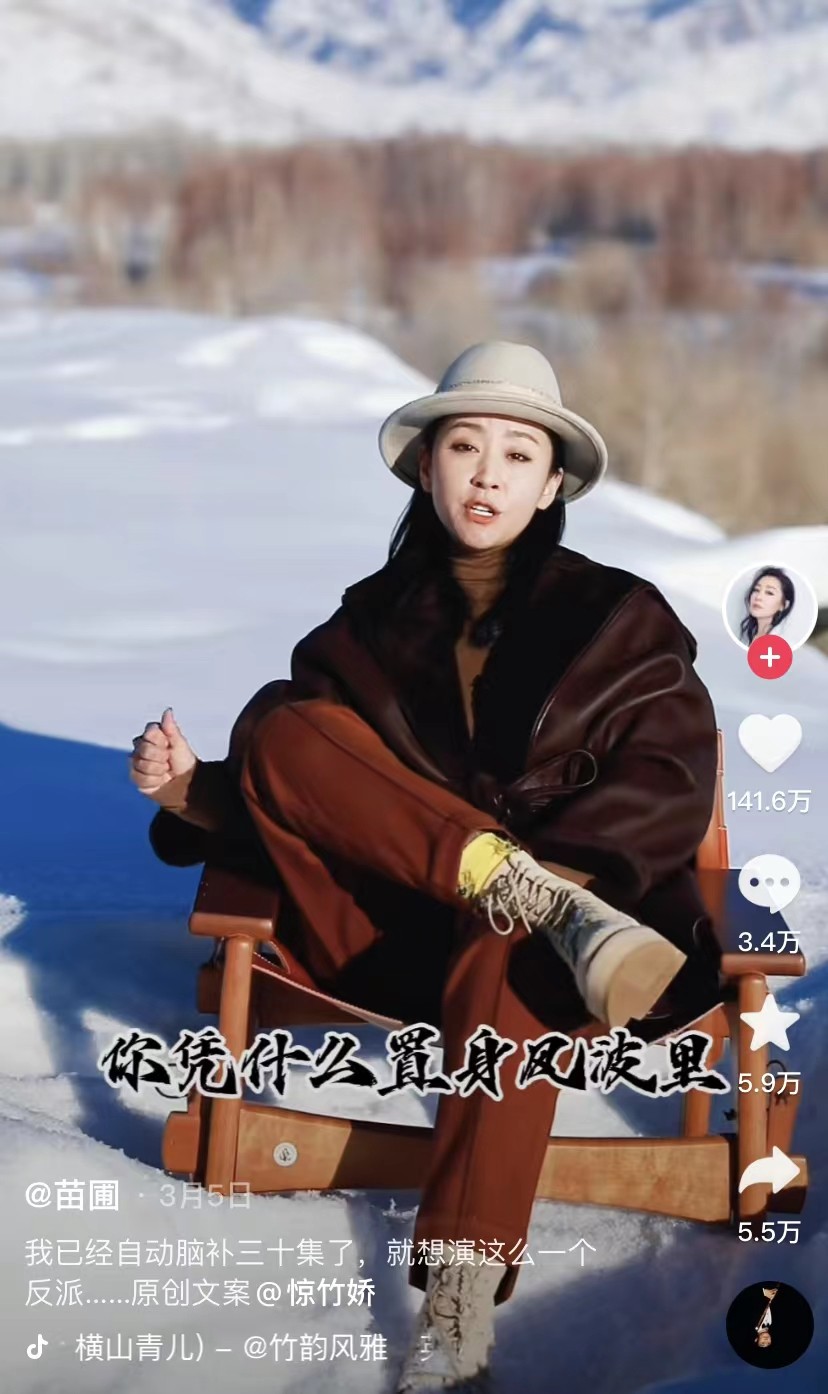Open the sound track 横山青儿 – @竹韵风雅
Viewport: 828px width, 1394px height.
coord(230,1347)
